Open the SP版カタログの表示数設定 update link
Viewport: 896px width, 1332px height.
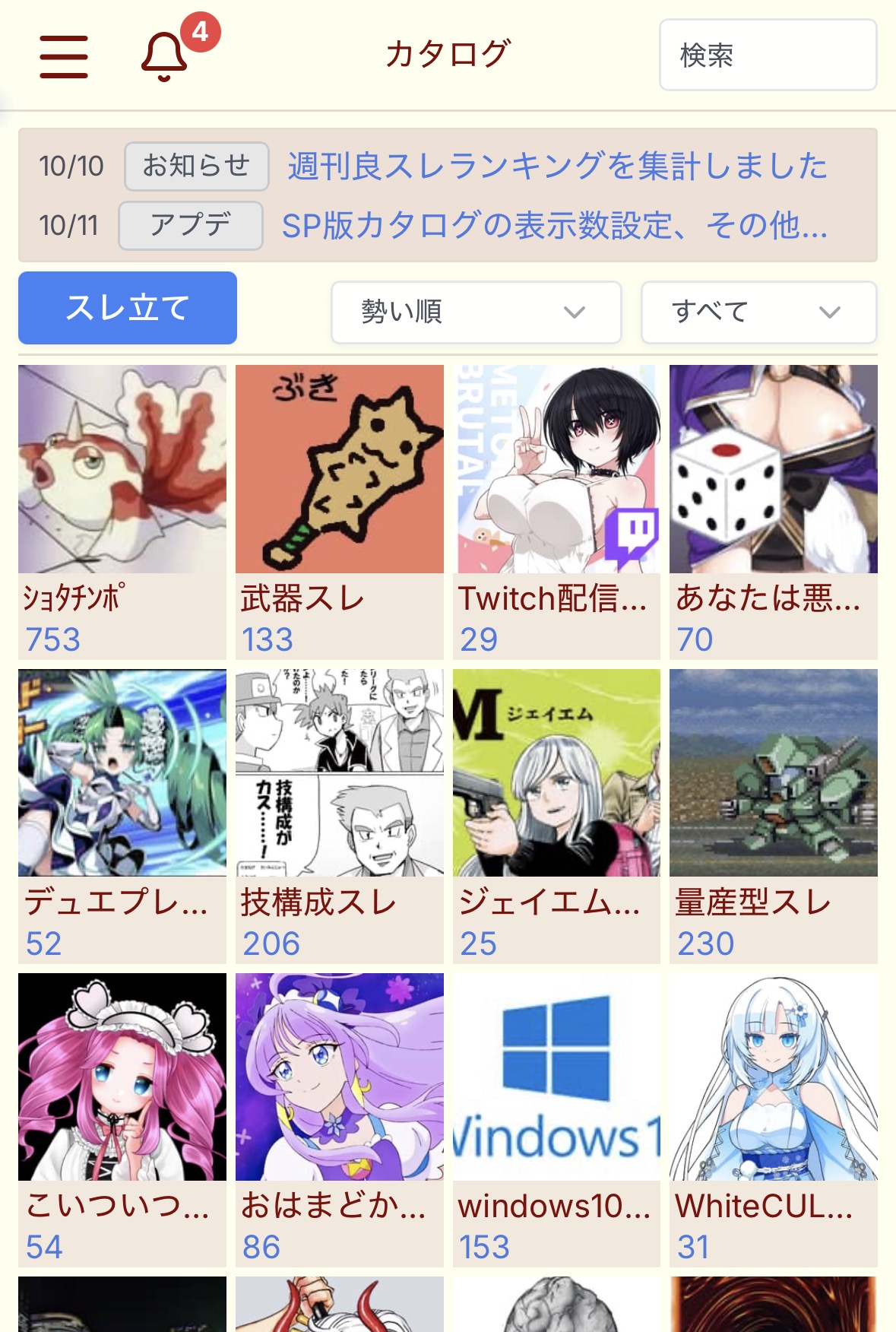(554, 226)
